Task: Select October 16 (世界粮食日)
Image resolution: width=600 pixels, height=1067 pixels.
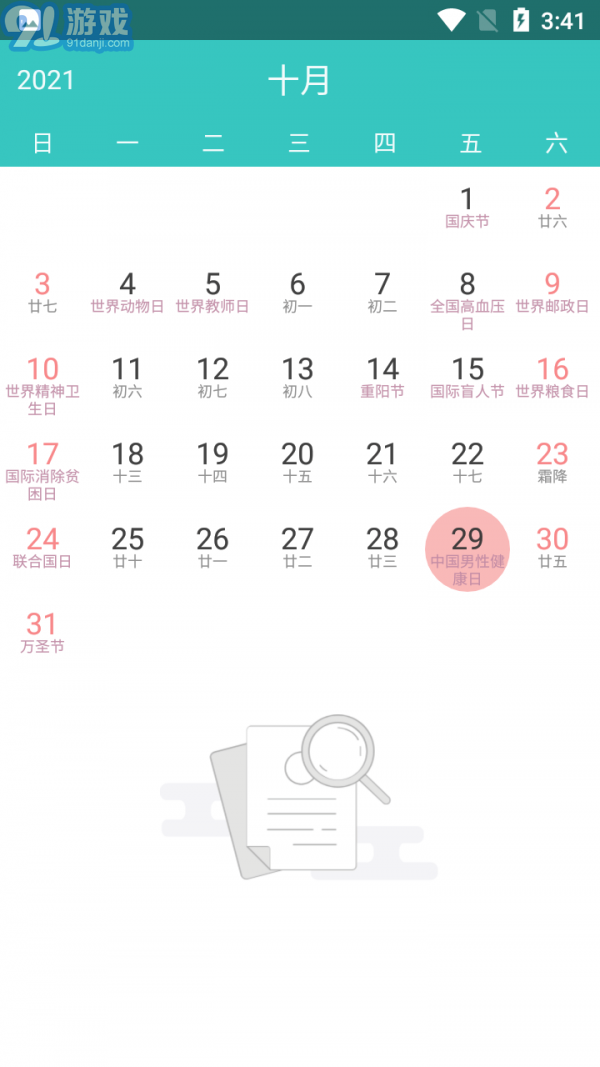Action: click(x=552, y=377)
